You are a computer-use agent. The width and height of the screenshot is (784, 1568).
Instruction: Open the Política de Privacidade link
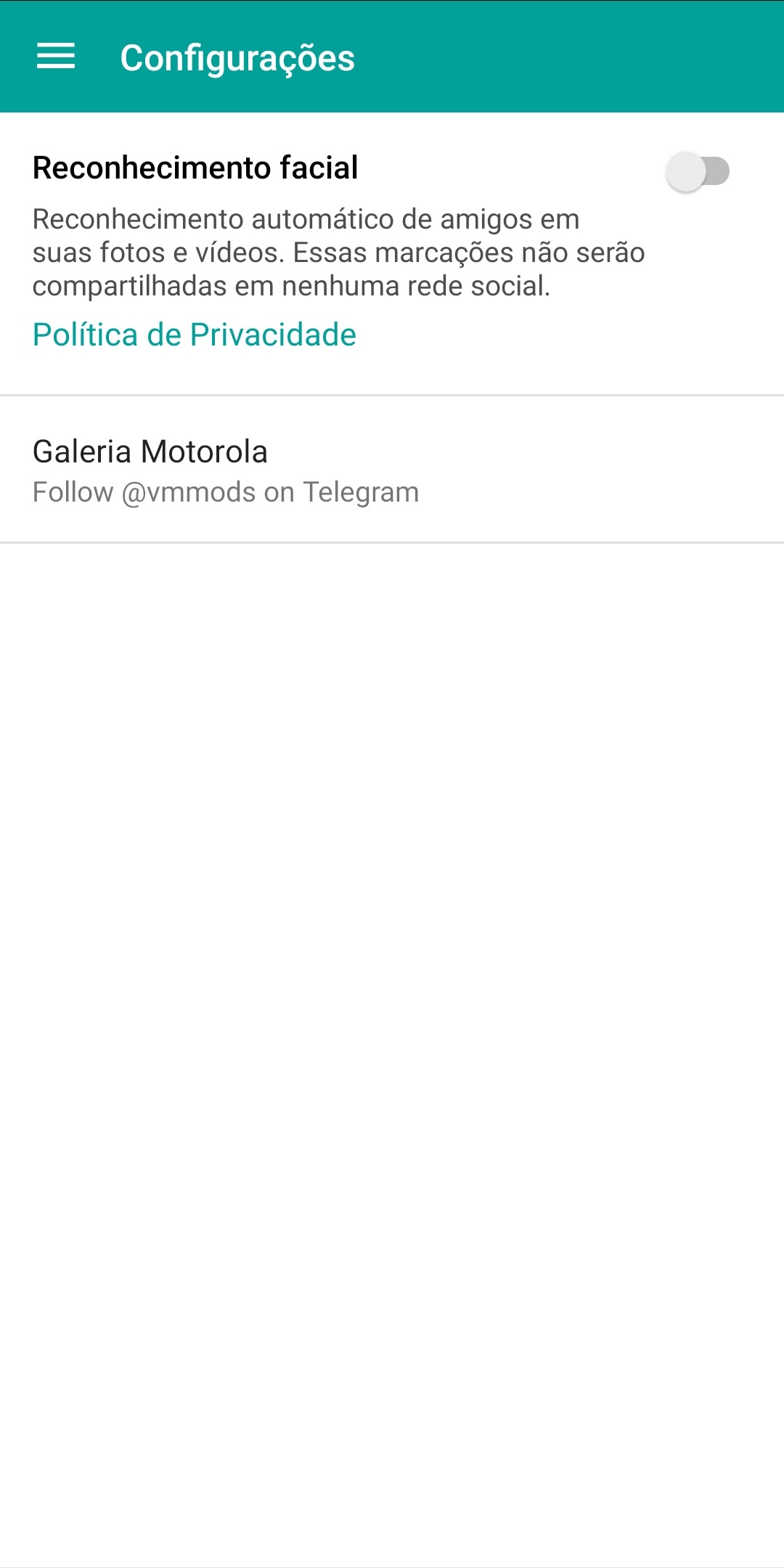[x=195, y=335]
